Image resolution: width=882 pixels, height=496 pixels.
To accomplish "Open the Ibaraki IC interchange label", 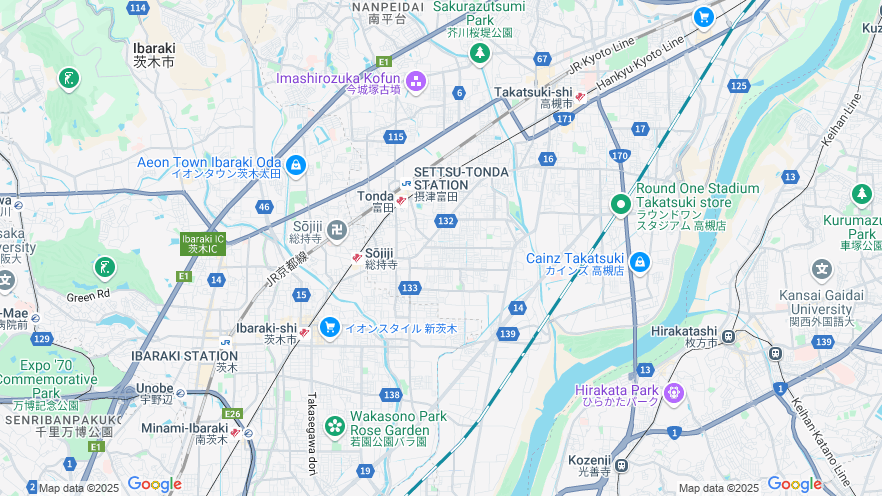I will (203, 243).
